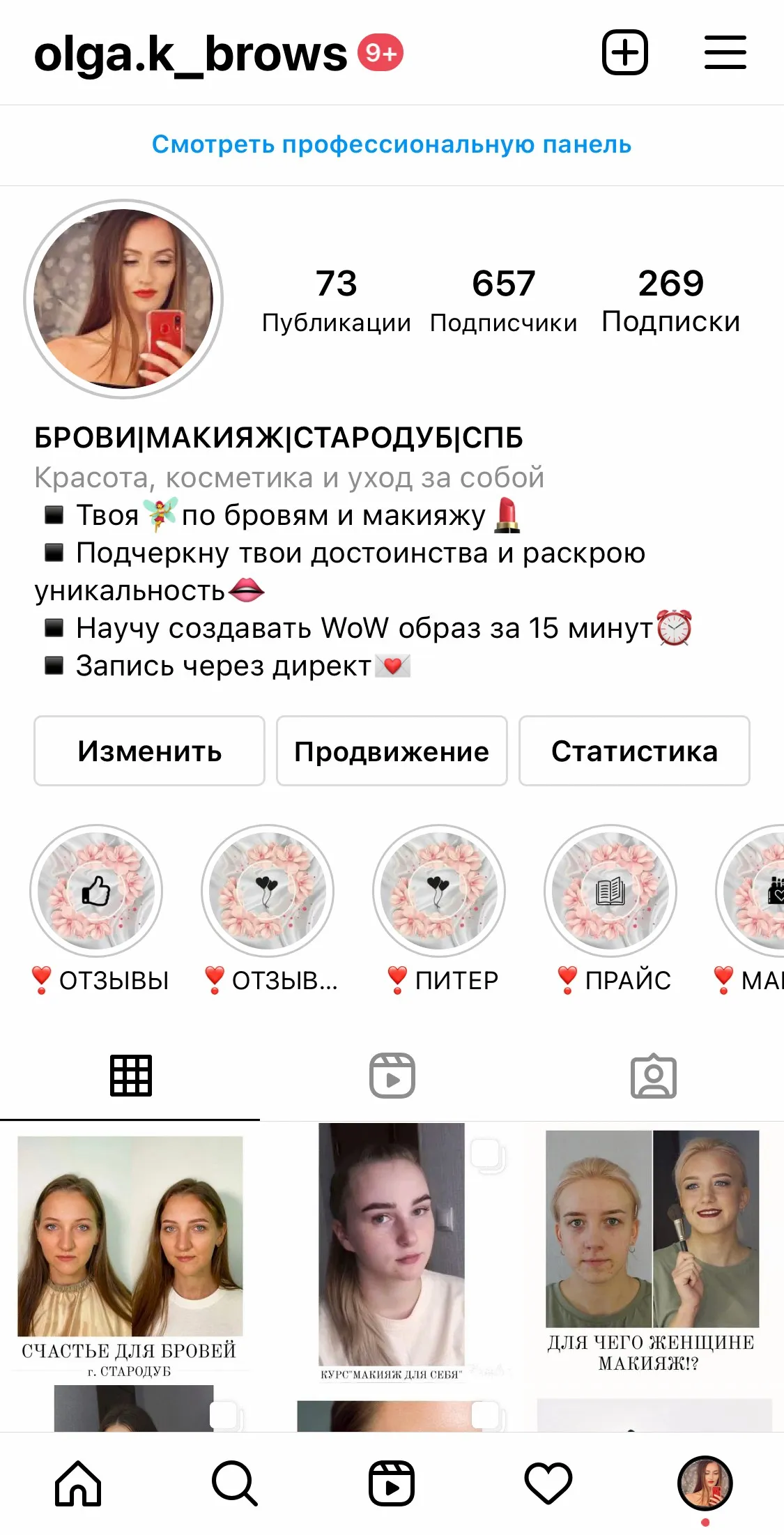Open the КУРС МАКИЯЖ ДЛЯ СЕБЯ post
The image size is (784, 1535).
point(392,1253)
